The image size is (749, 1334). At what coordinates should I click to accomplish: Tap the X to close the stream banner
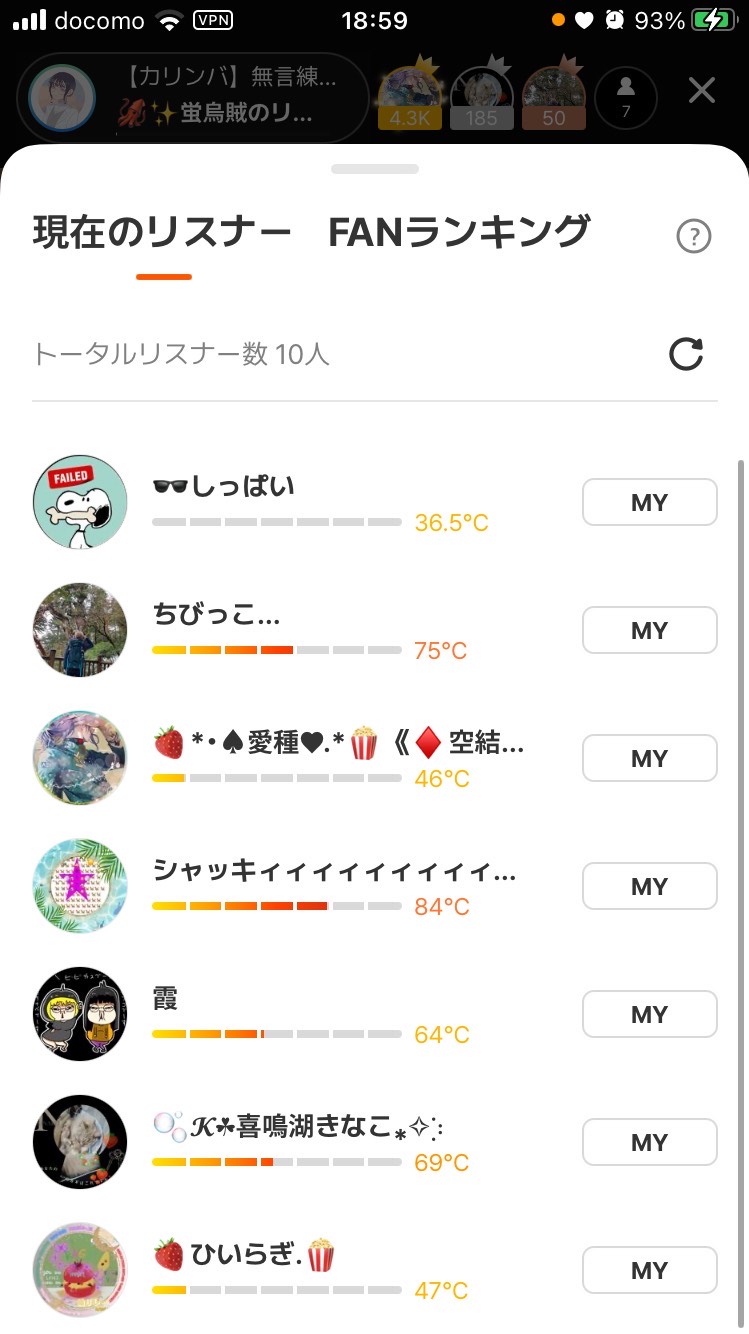pos(701,91)
